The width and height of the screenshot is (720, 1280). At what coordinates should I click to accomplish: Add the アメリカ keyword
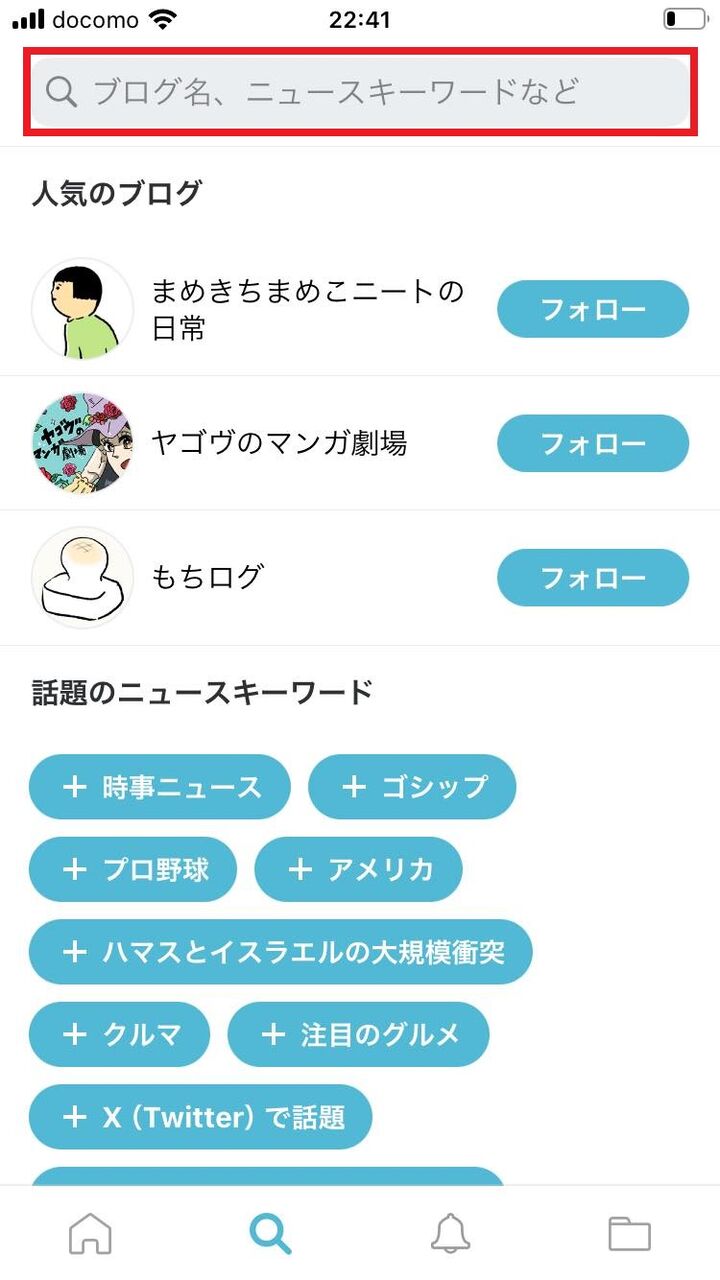pyautogui.click(x=358, y=869)
